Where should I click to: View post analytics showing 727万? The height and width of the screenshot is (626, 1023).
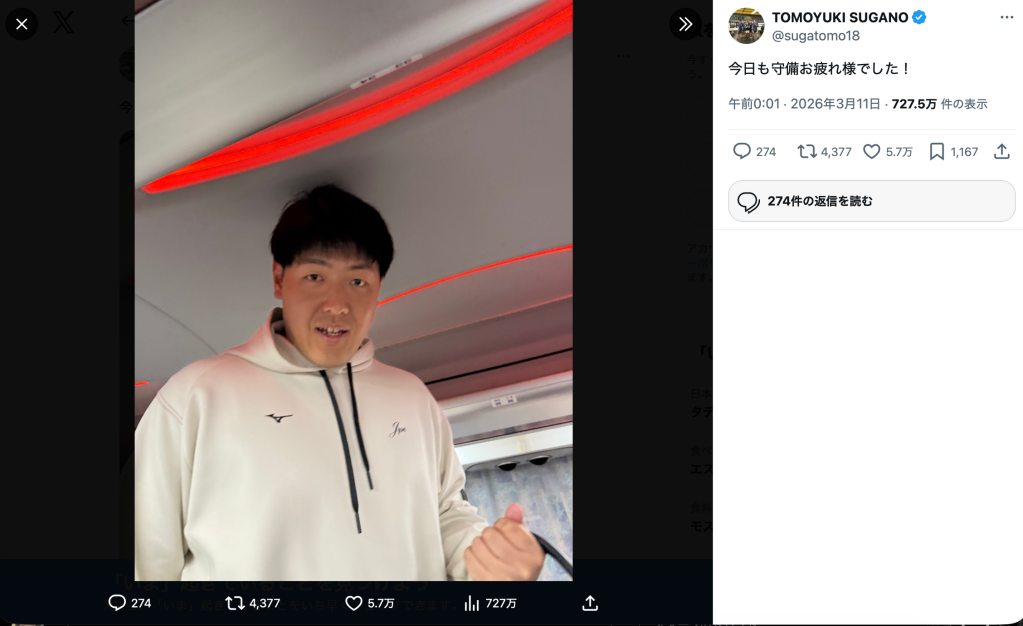coord(490,603)
